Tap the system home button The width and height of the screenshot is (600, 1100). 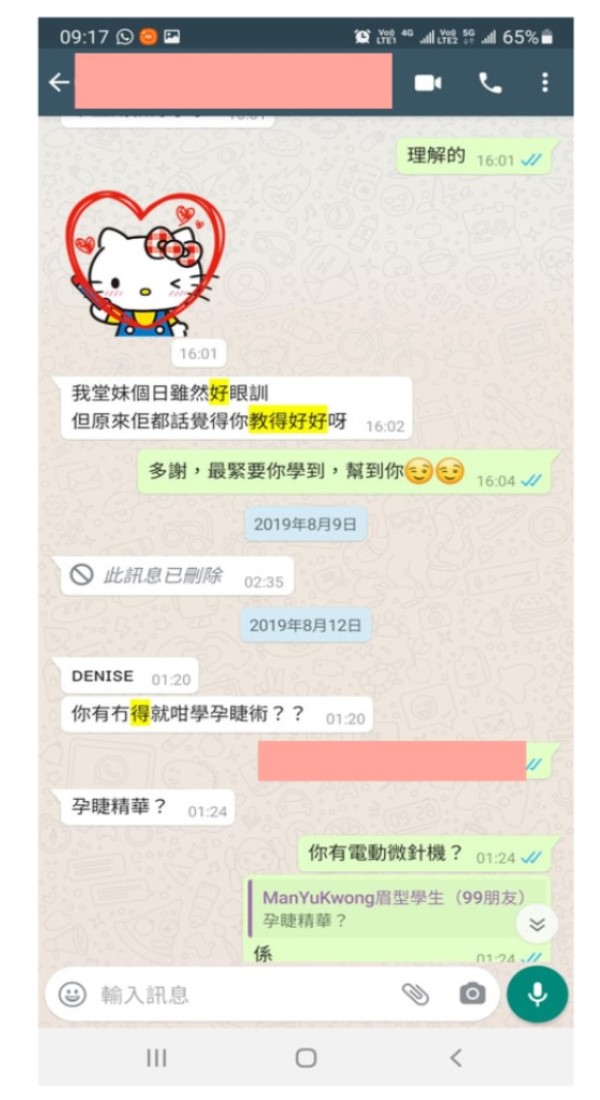[x=306, y=1058]
